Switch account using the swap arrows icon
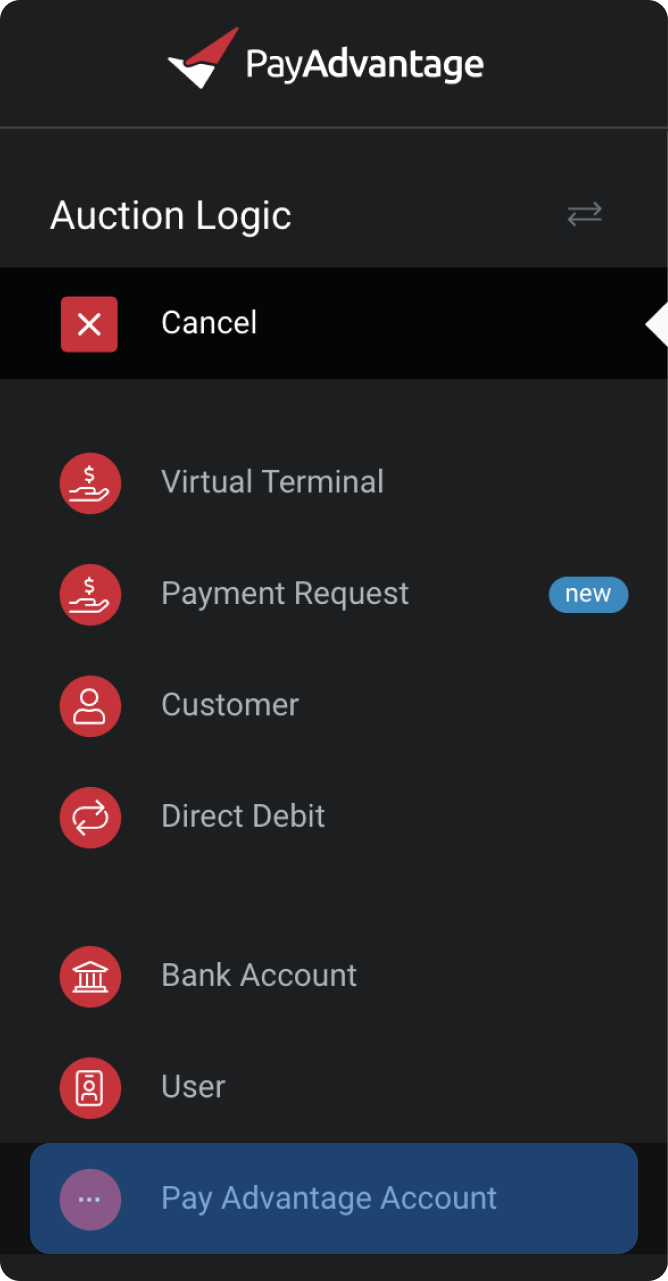 (x=584, y=214)
